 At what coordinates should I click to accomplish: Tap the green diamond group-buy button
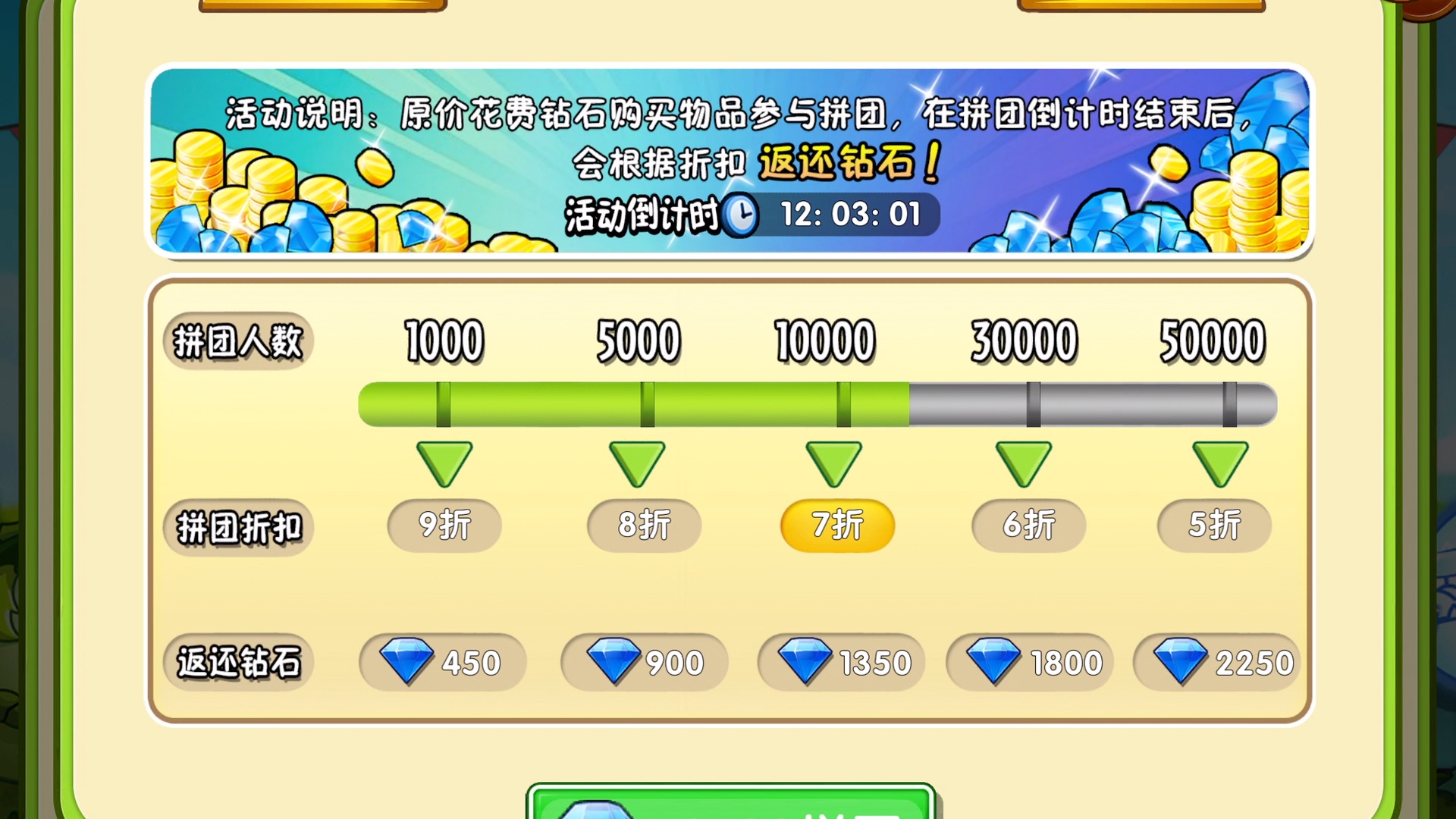[730, 804]
